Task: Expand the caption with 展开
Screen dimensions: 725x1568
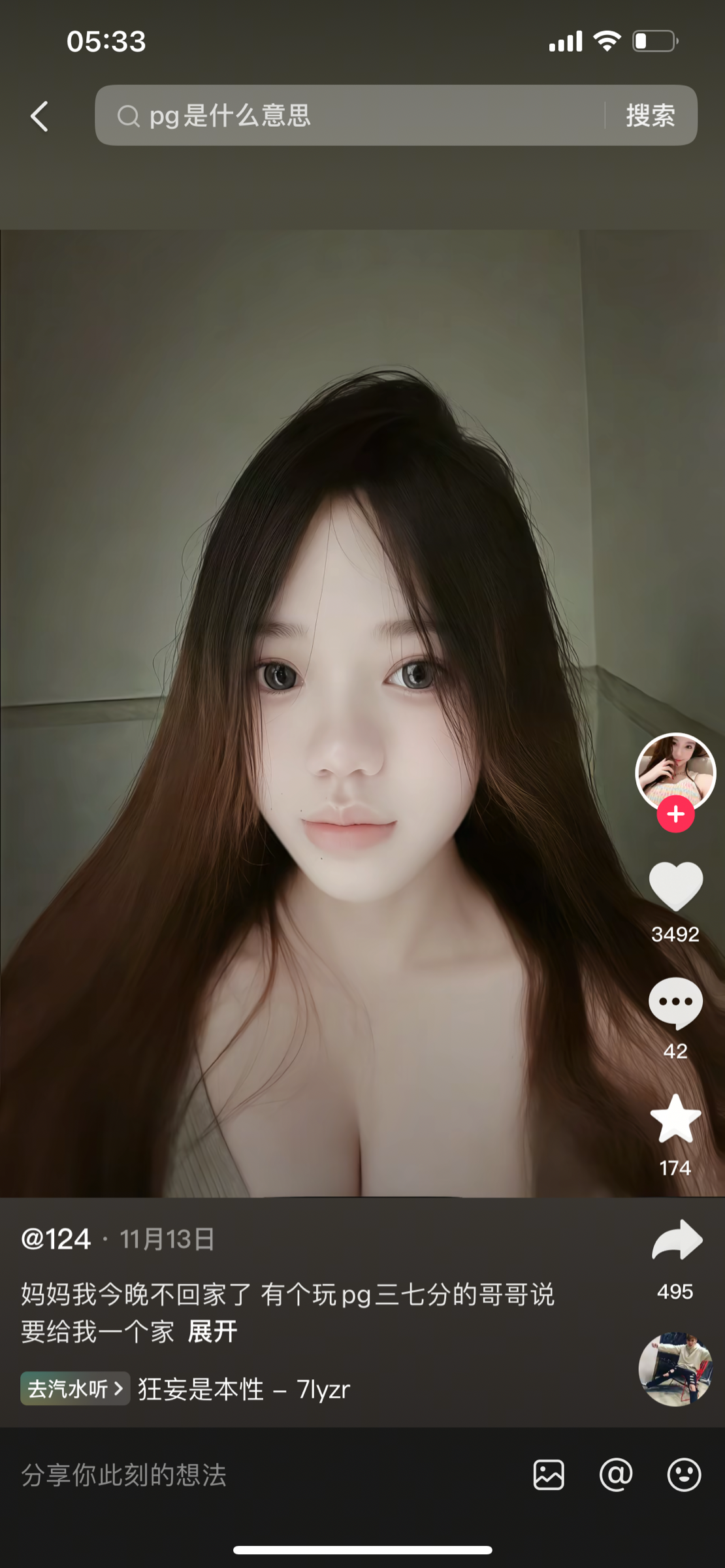Action: [x=212, y=1331]
